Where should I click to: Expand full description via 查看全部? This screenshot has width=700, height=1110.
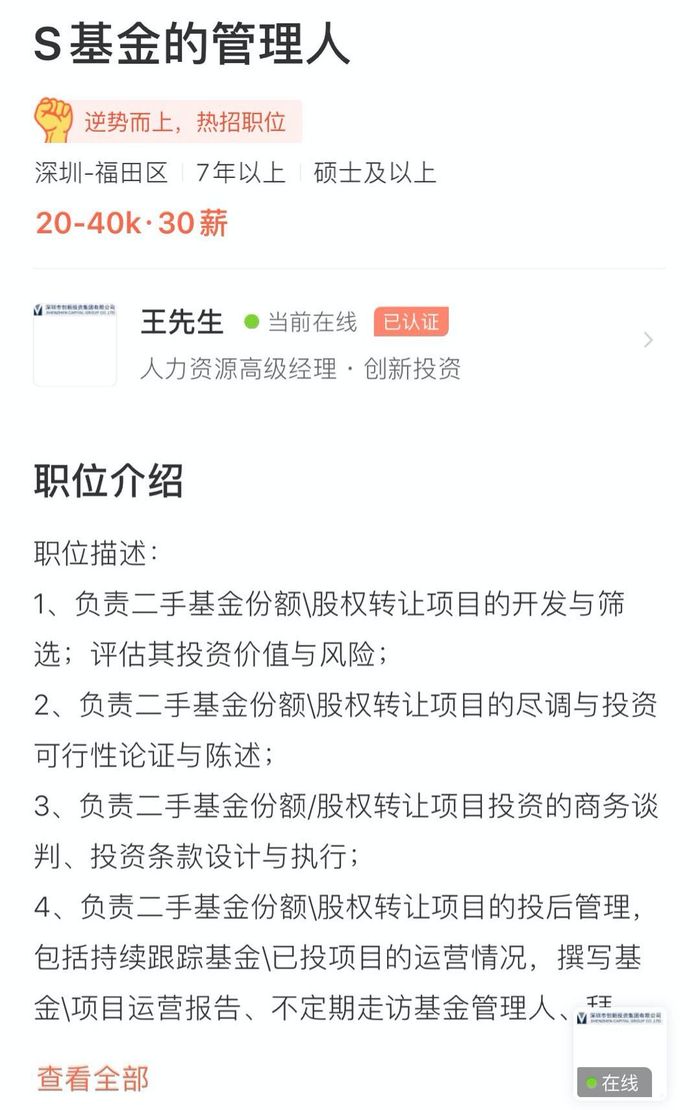coord(93,1078)
